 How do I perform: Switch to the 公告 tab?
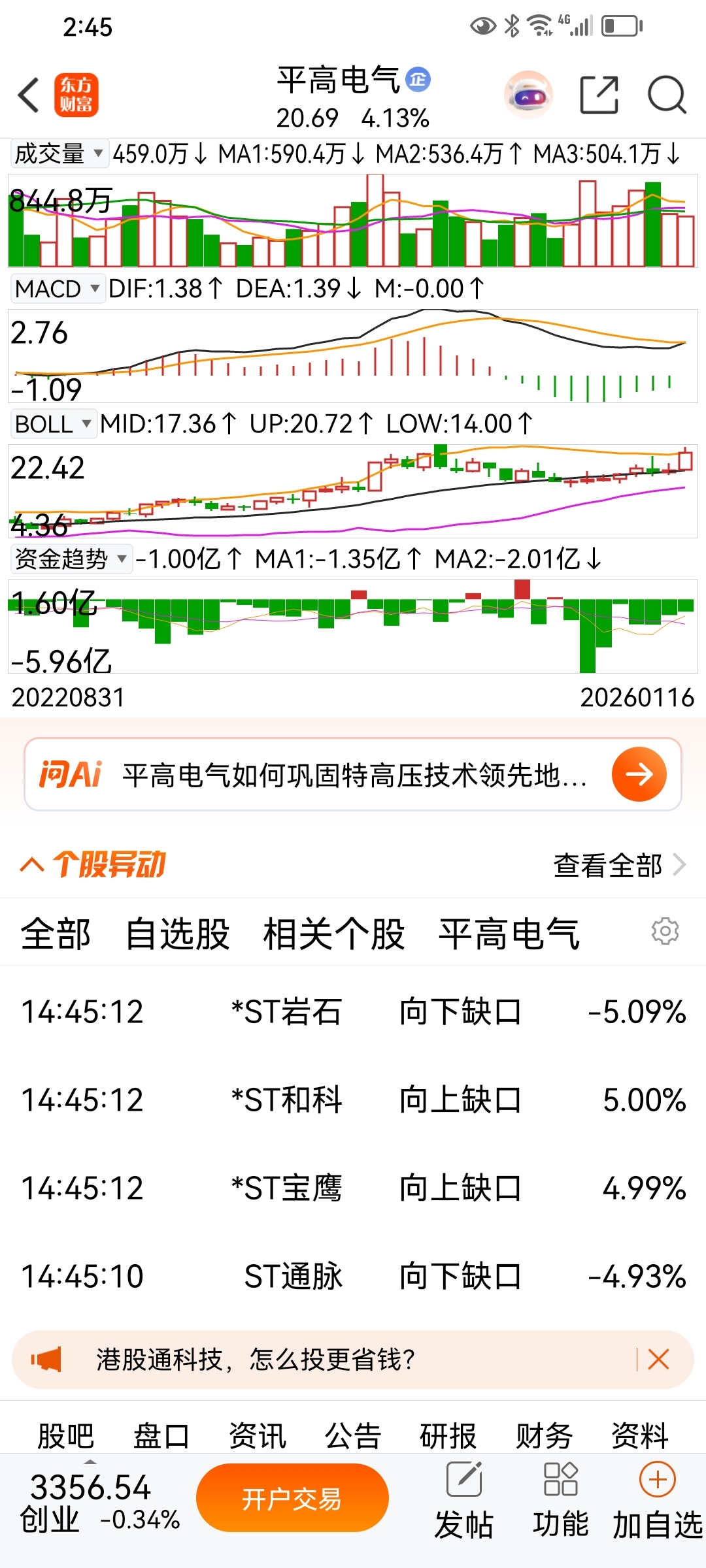353,1436
